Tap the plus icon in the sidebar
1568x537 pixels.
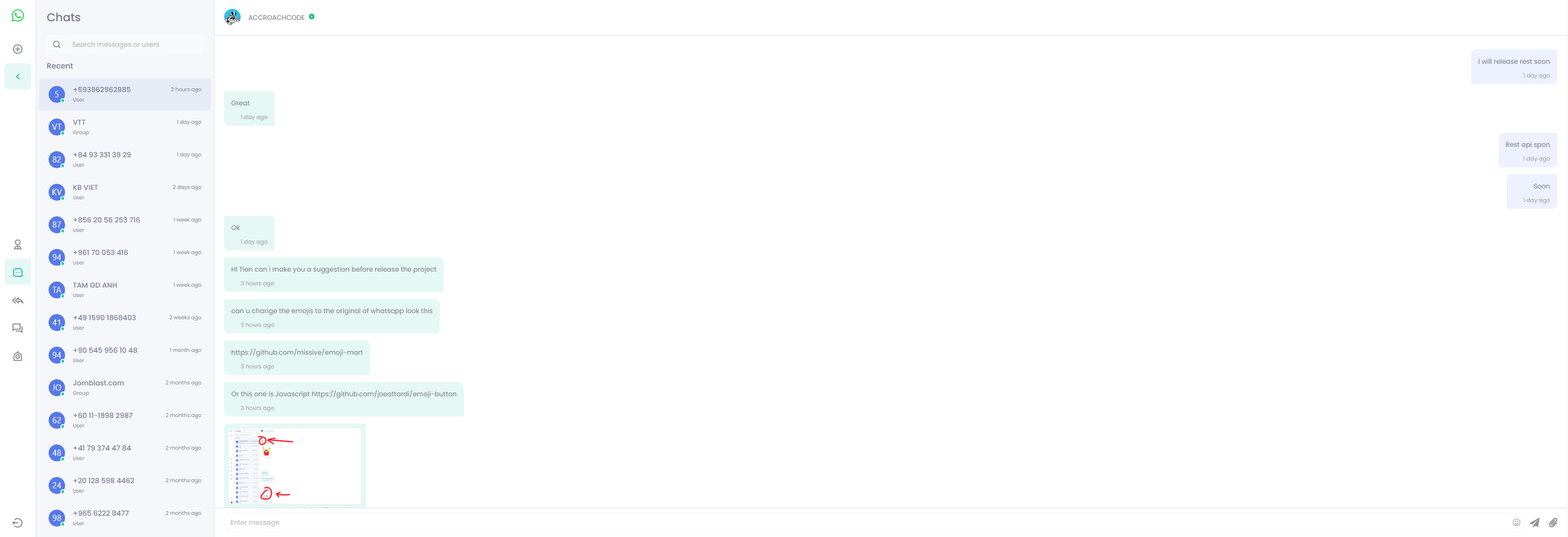(x=17, y=50)
